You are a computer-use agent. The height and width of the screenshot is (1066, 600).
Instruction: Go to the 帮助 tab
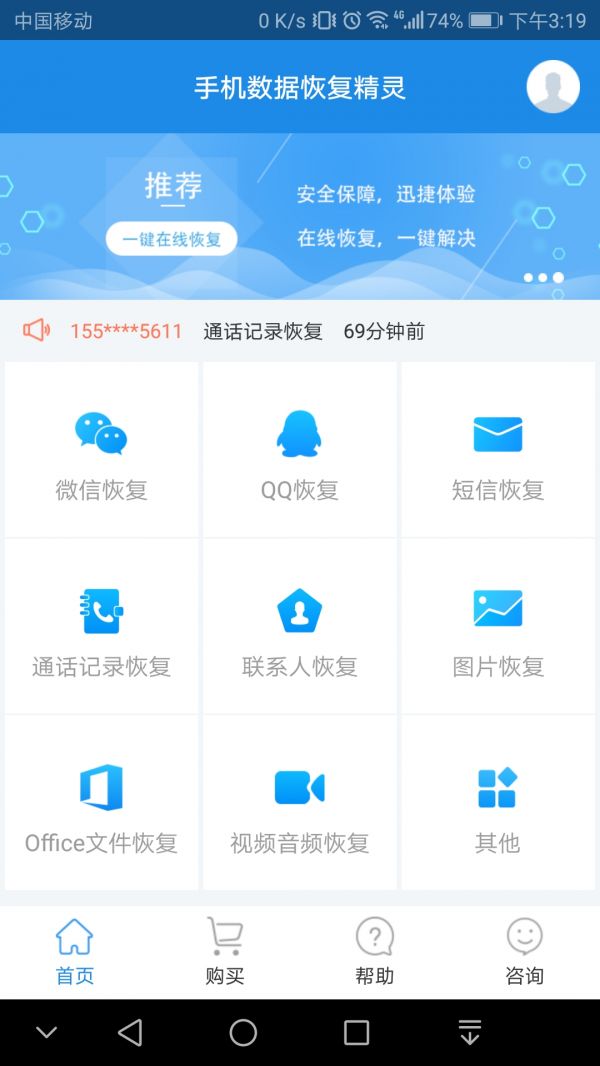click(x=375, y=952)
